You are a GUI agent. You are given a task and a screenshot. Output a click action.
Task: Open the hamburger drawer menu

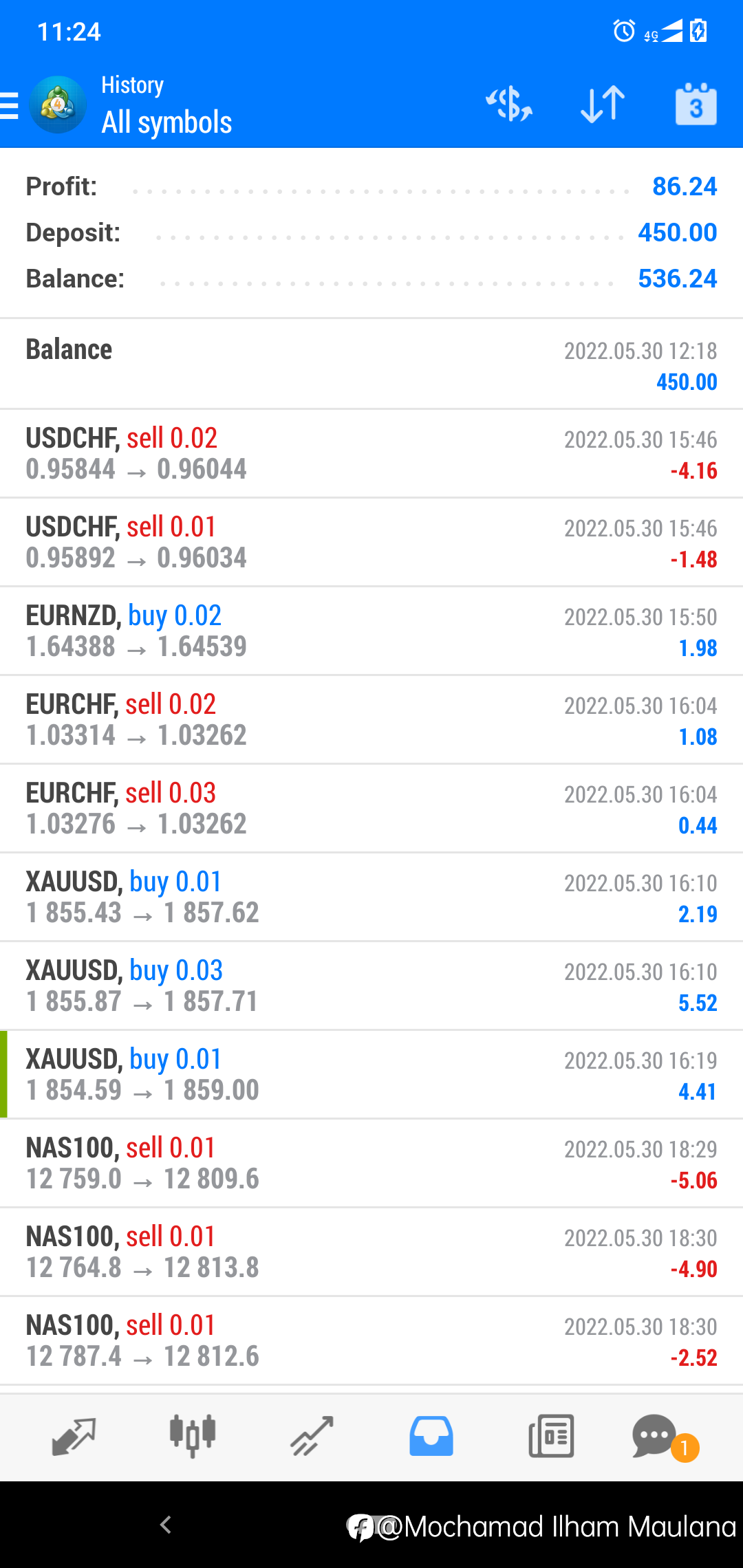10,106
